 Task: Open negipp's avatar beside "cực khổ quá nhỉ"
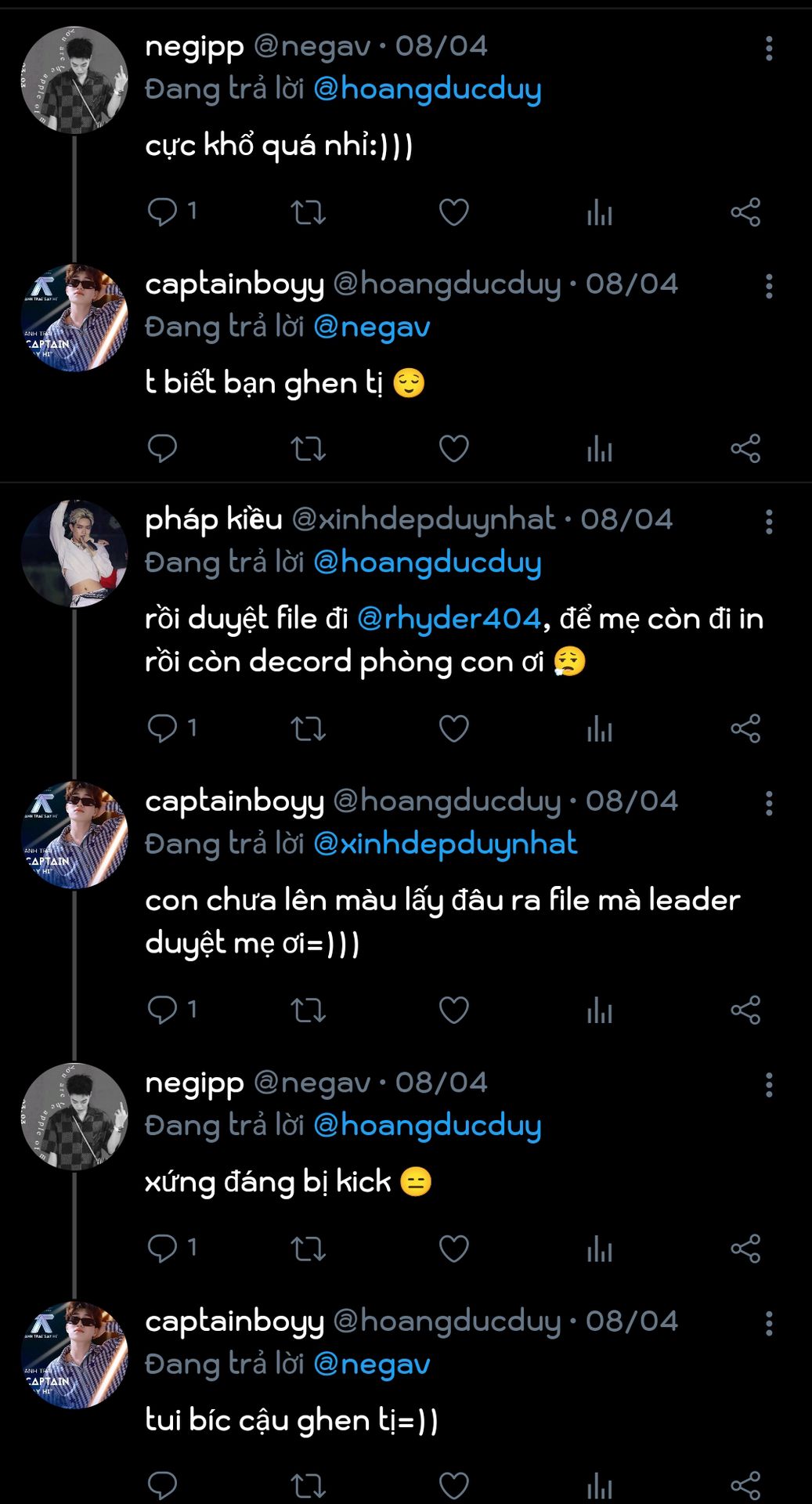[x=74, y=80]
